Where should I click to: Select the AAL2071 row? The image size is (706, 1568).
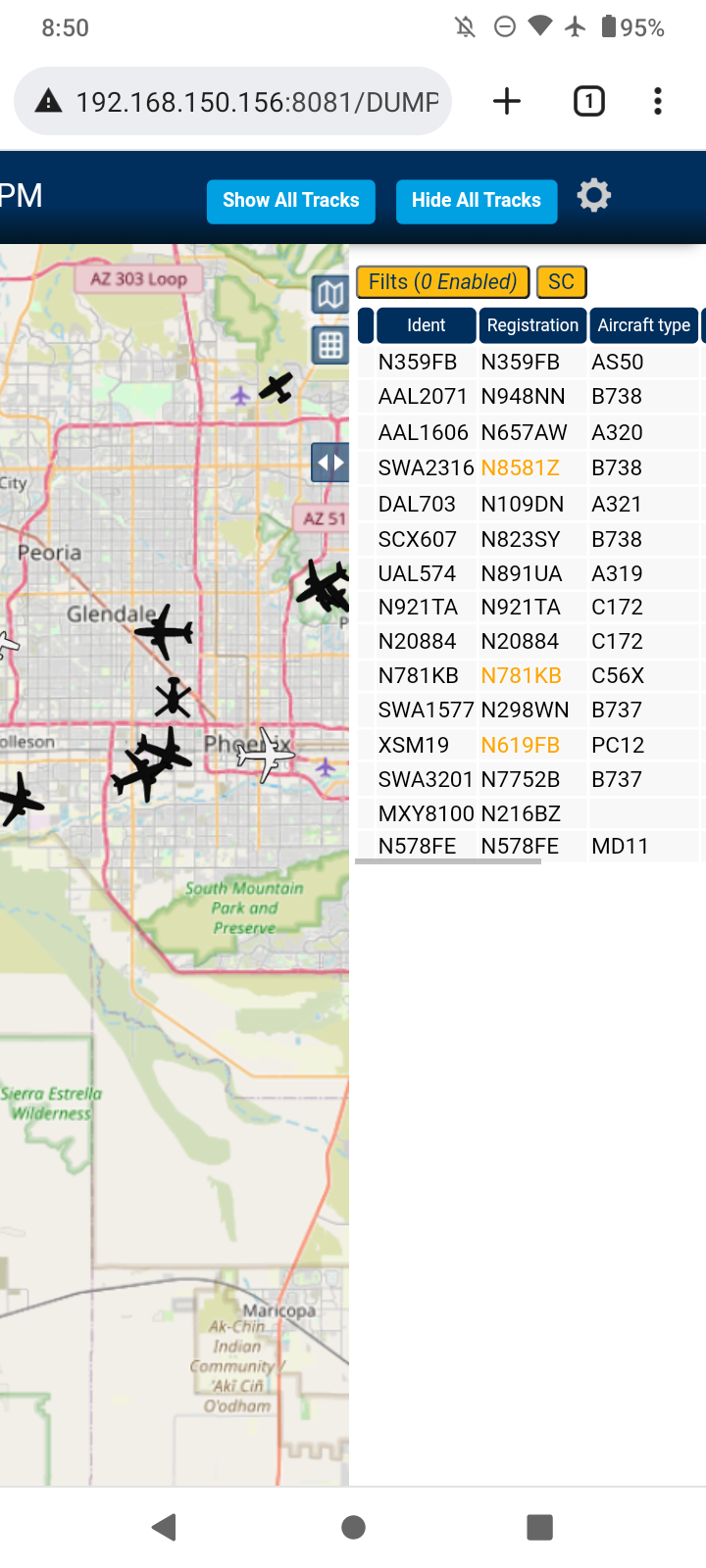pos(529,396)
